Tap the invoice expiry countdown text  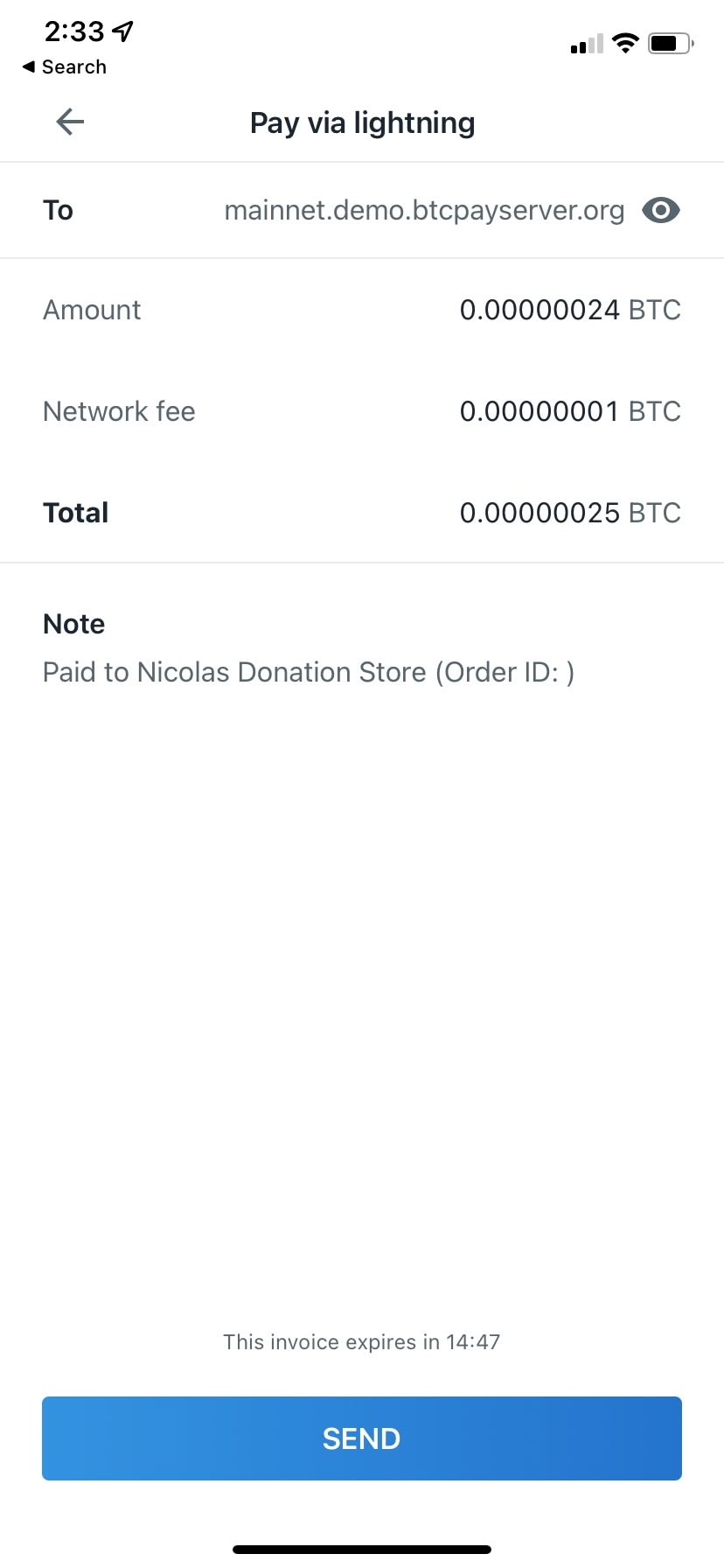click(361, 1341)
